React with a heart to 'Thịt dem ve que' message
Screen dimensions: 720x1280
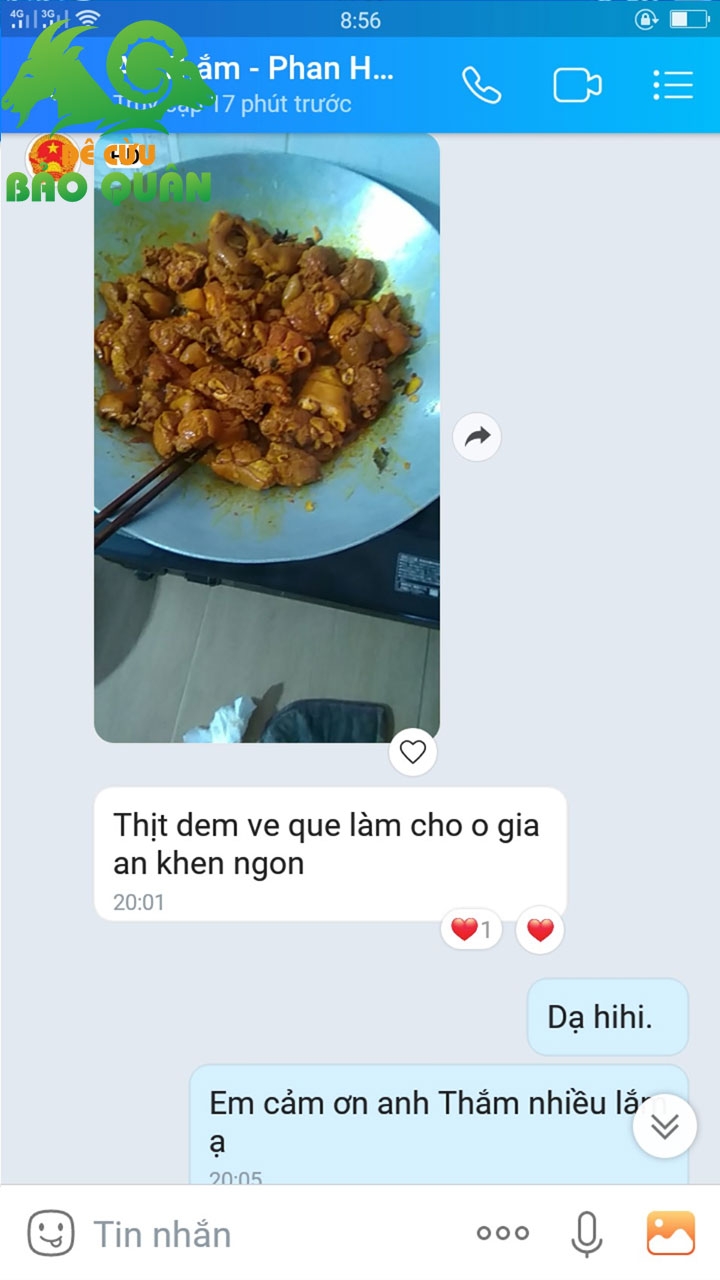pos(540,930)
